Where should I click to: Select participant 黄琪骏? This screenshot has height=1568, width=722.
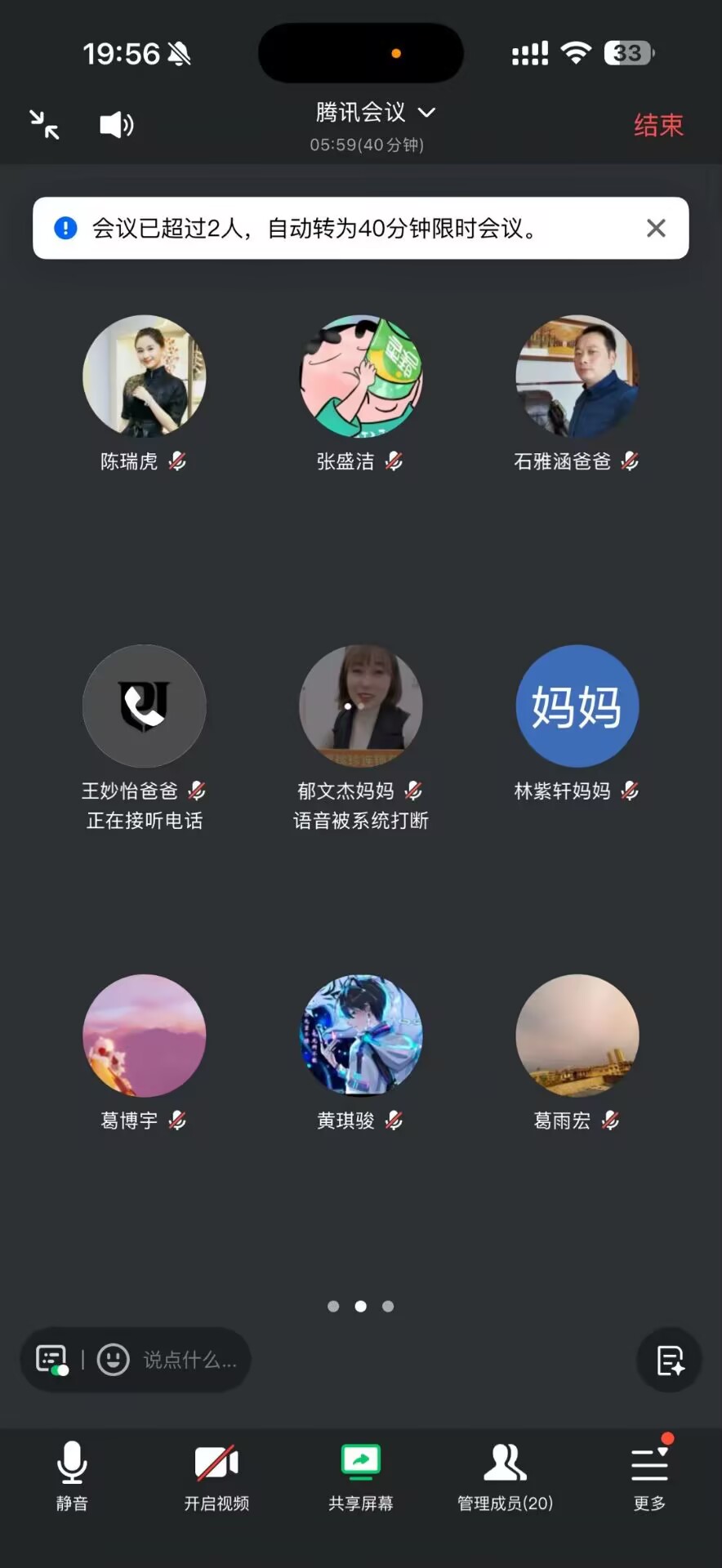pos(361,1036)
